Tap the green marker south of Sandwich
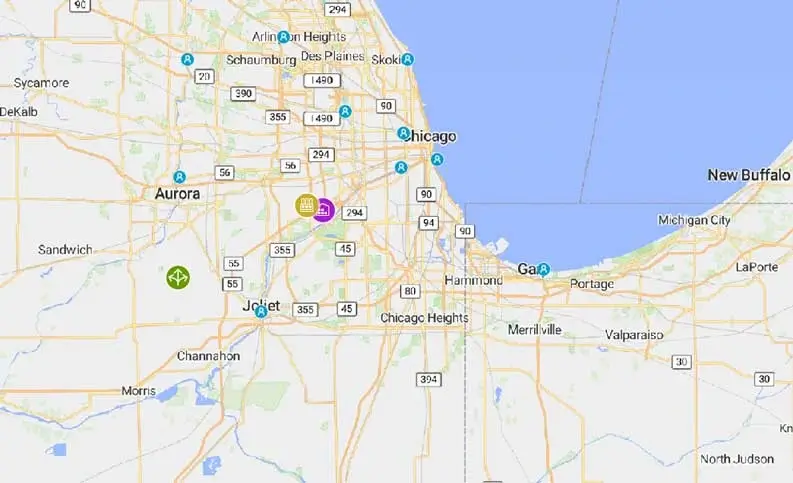The width and height of the screenshot is (793, 483). click(178, 277)
